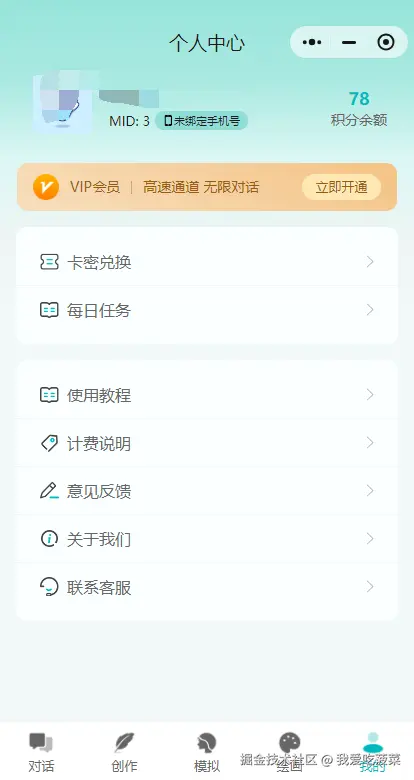Tap the profile avatar
The image size is (414, 780).
(63, 104)
